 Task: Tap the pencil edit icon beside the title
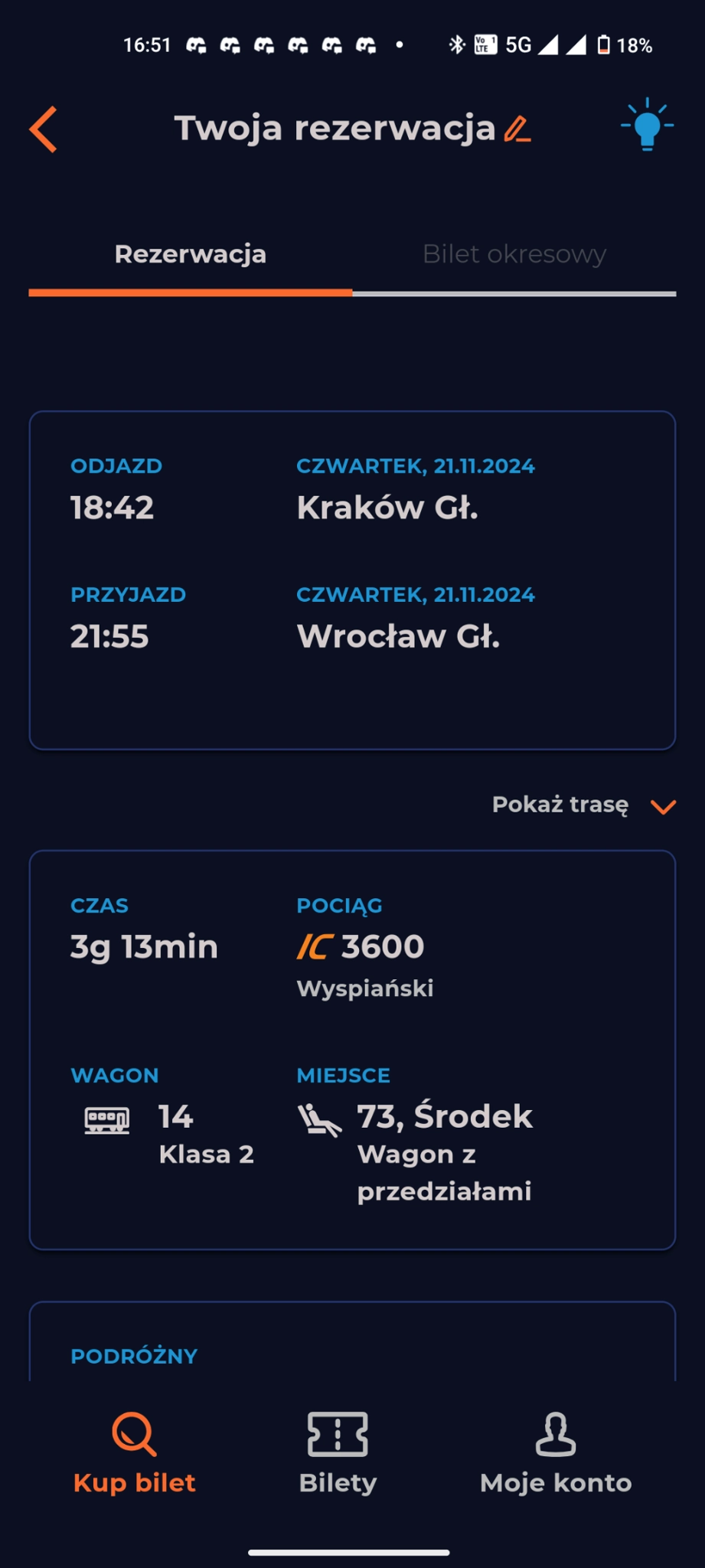(x=517, y=129)
